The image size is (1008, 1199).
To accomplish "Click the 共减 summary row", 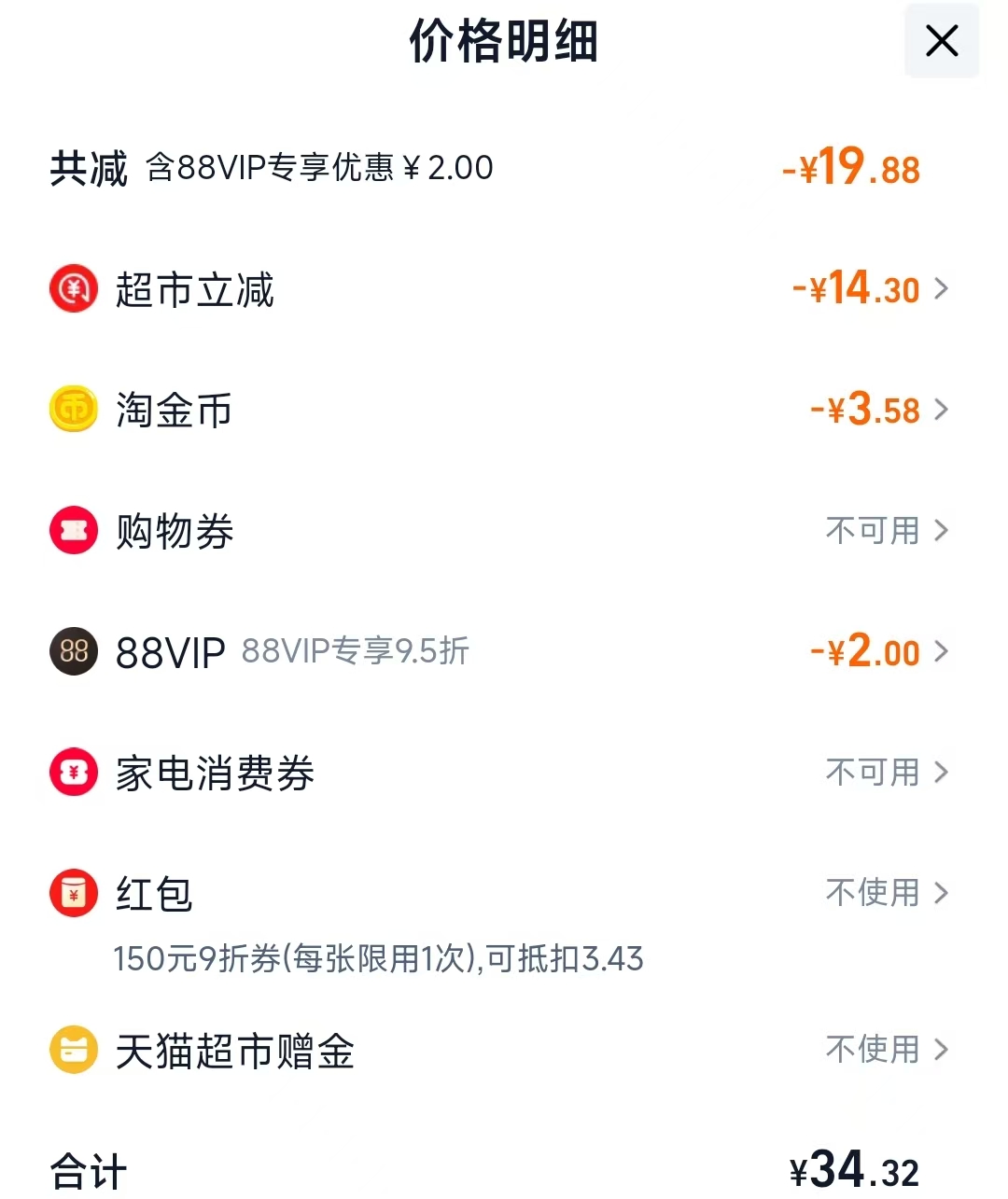I will coord(88,168).
